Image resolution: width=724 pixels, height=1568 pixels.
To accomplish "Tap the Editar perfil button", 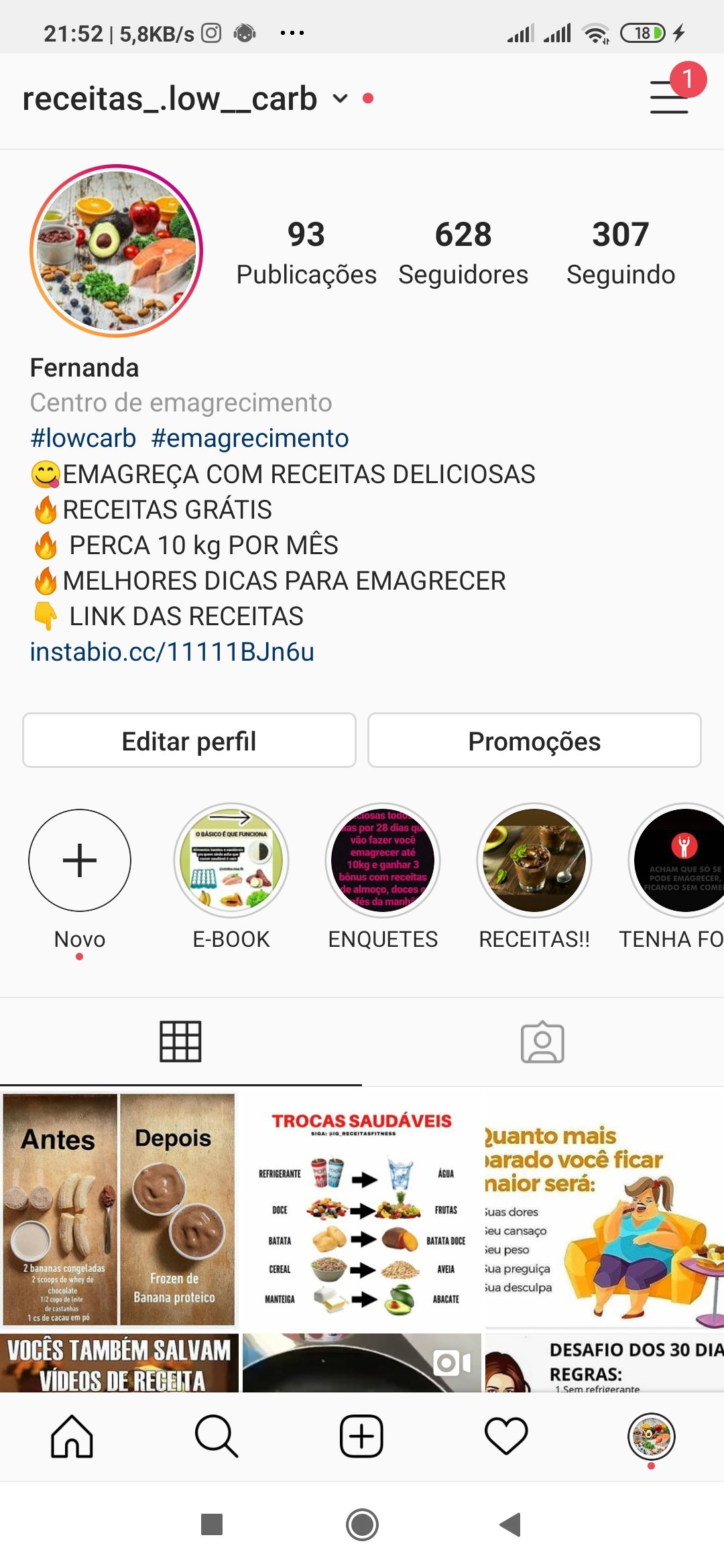I will pos(189,741).
